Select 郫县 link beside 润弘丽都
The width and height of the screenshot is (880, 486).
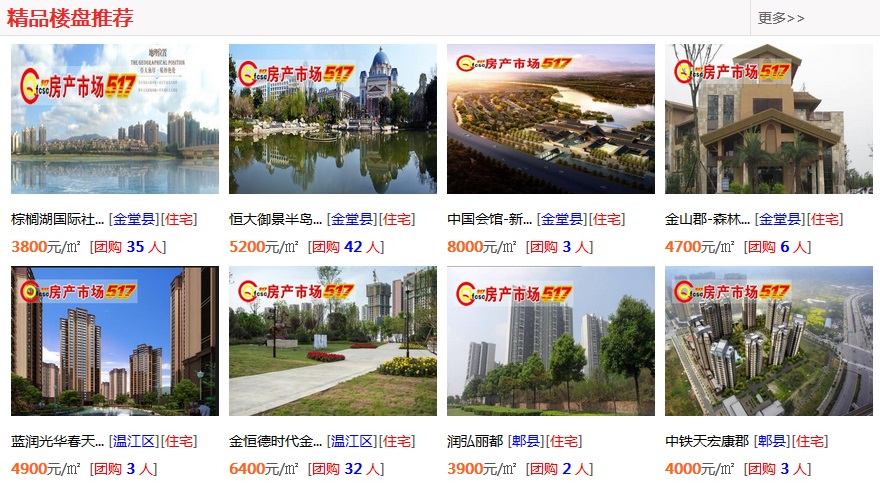click(525, 442)
